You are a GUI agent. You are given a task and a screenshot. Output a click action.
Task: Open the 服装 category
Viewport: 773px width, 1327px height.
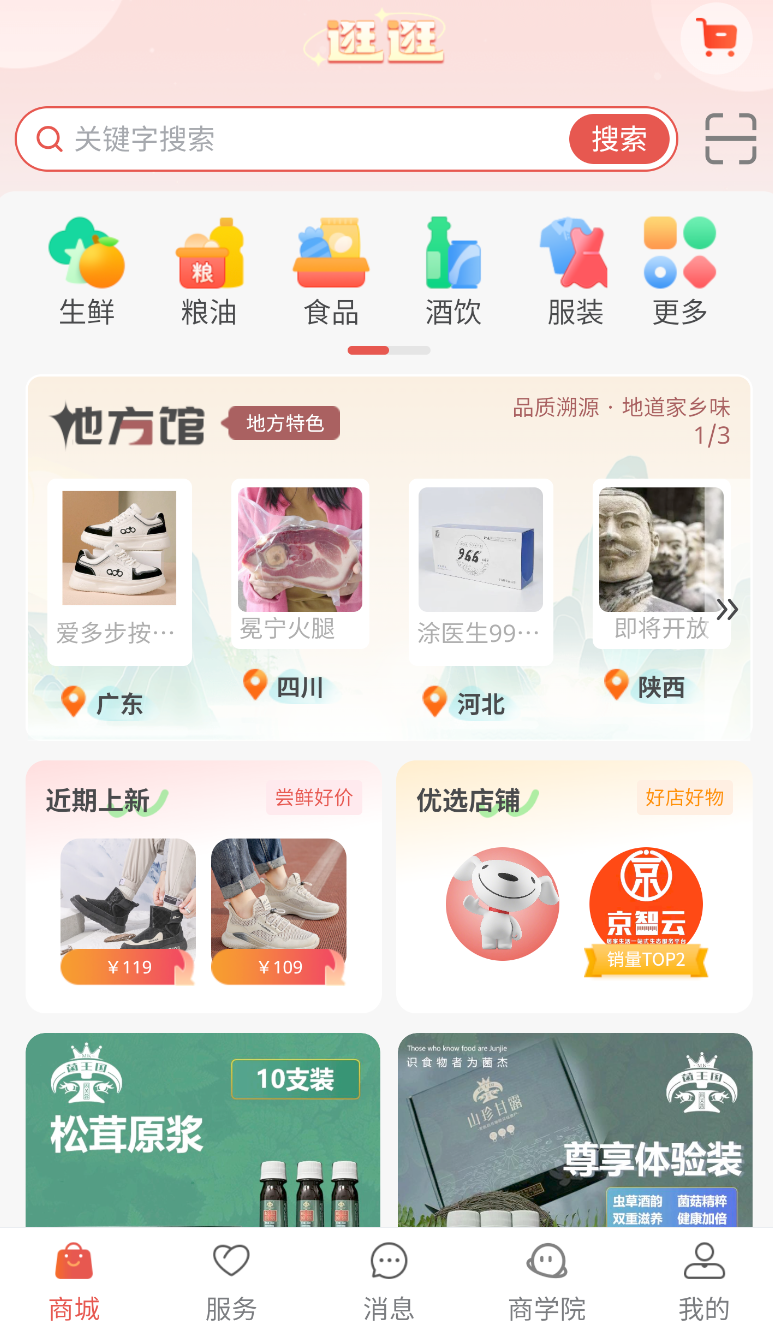575,272
